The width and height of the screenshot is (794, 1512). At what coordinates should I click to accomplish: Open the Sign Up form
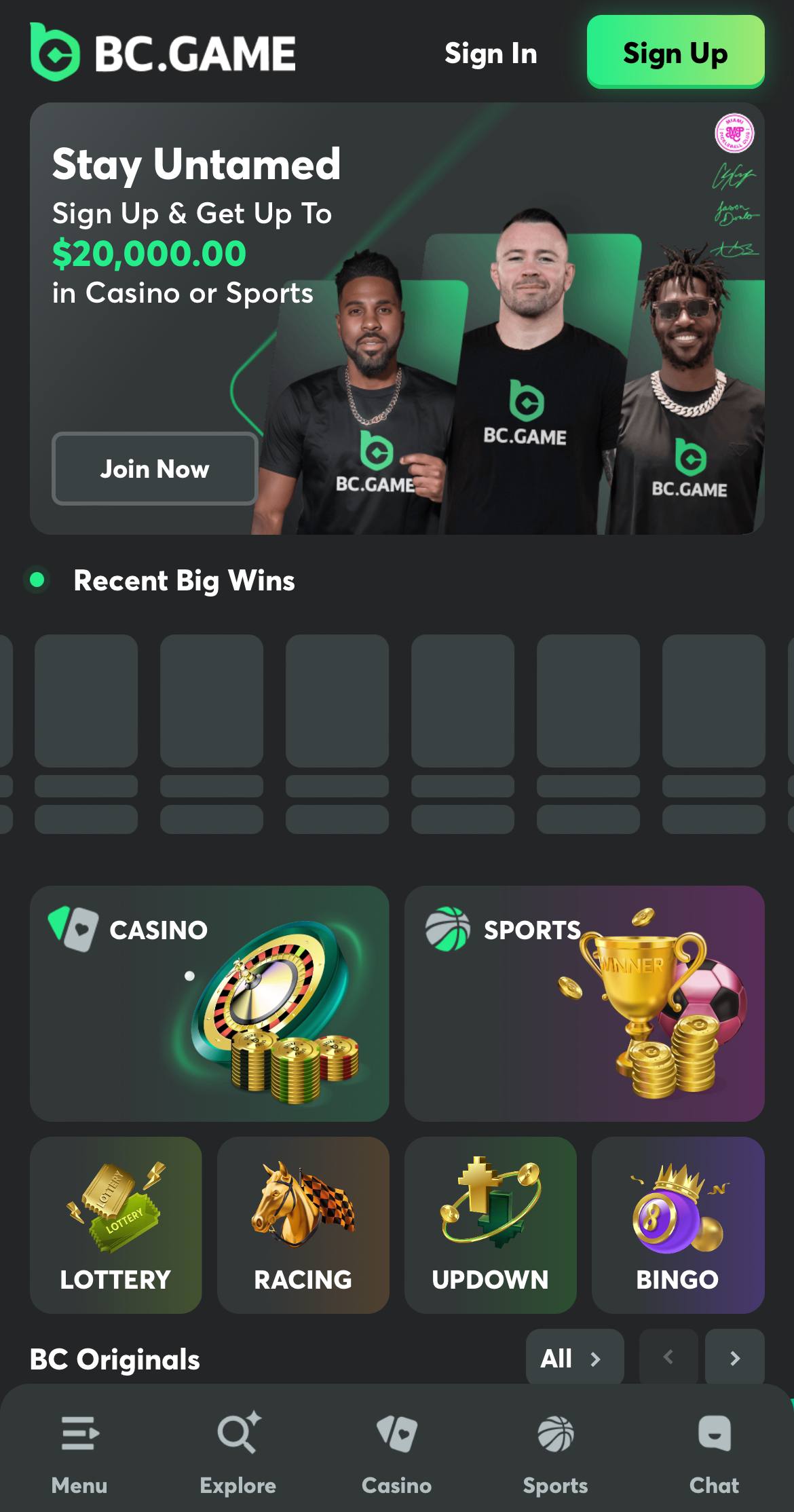pyautogui.click(x=675, y=52)
